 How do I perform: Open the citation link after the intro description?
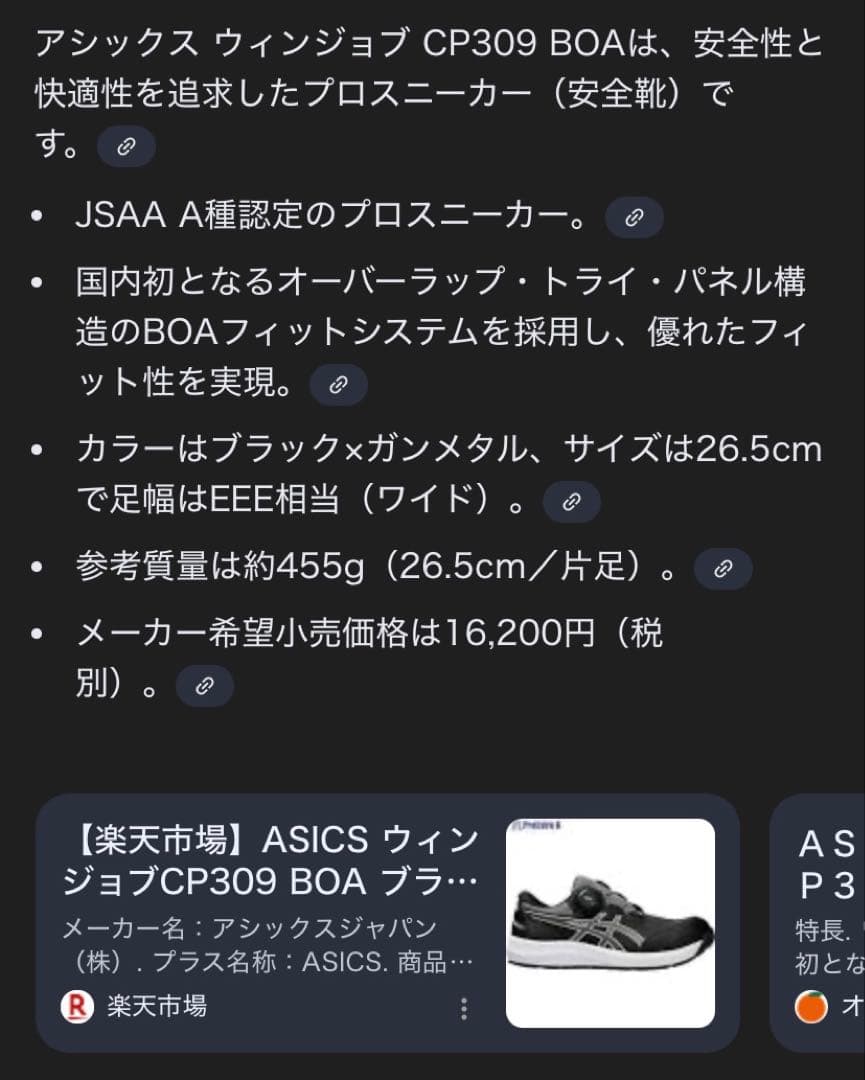coord(124,146)
